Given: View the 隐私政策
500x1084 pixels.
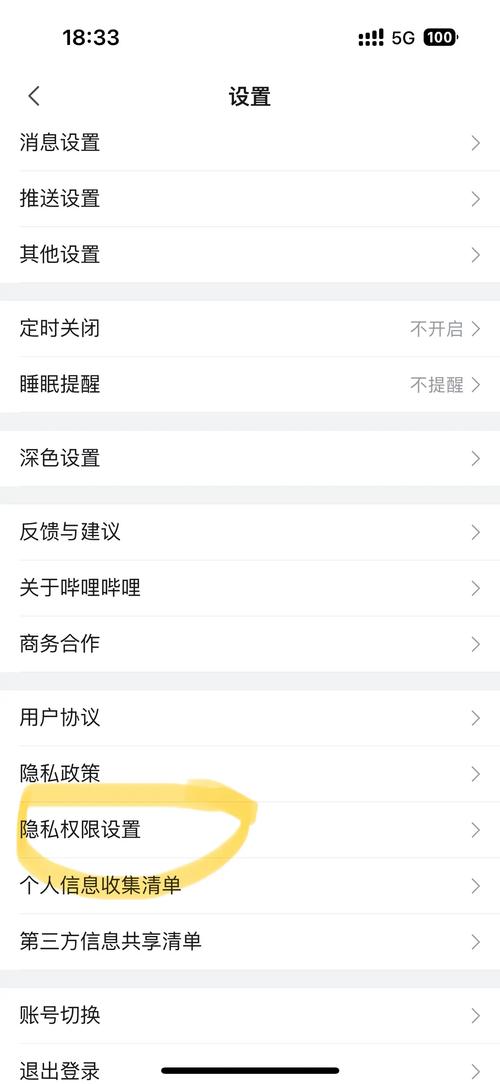Looking at the screenshot, I should point(250,774).
